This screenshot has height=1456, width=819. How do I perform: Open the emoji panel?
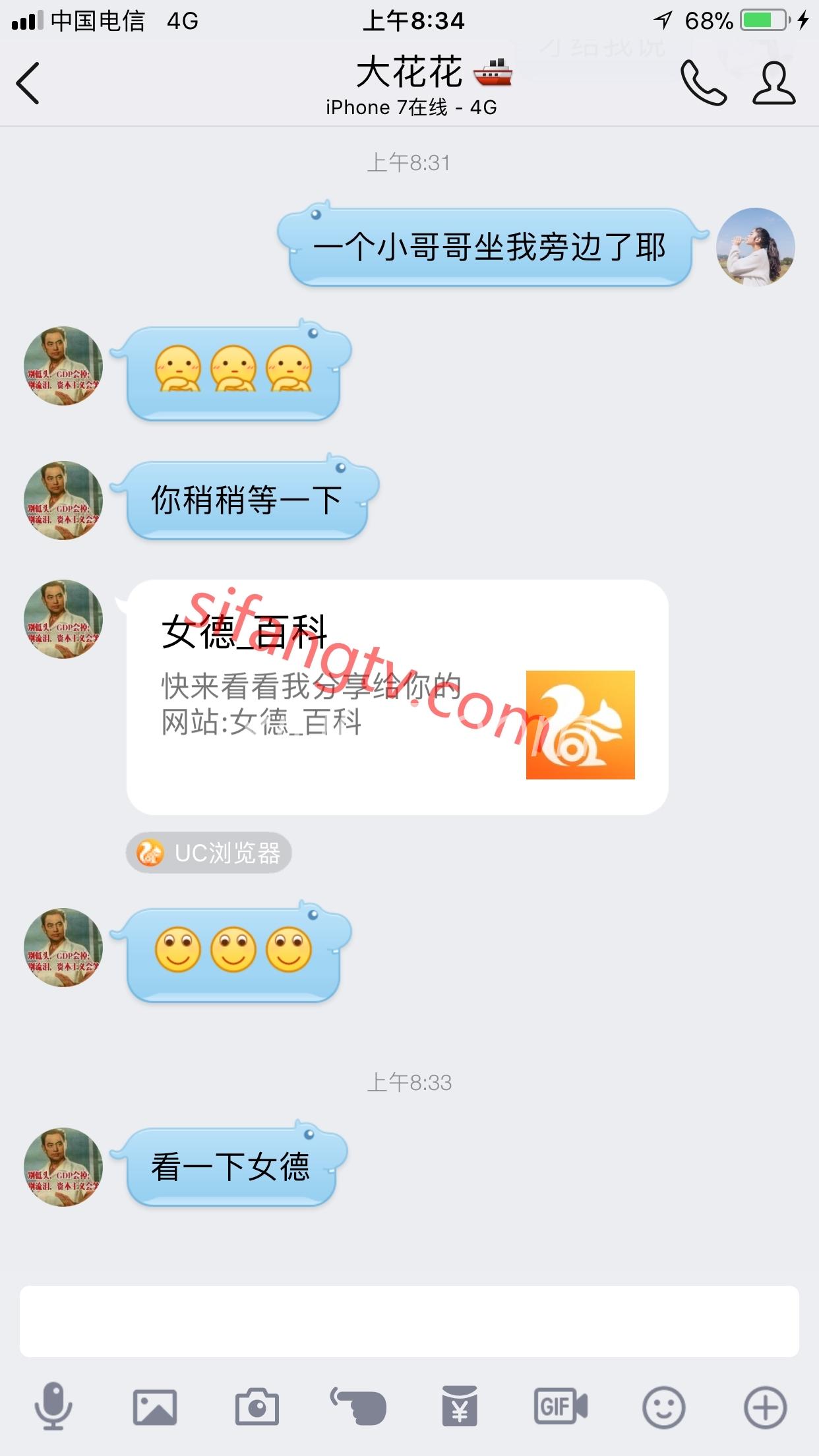[x=663, y=1407]
